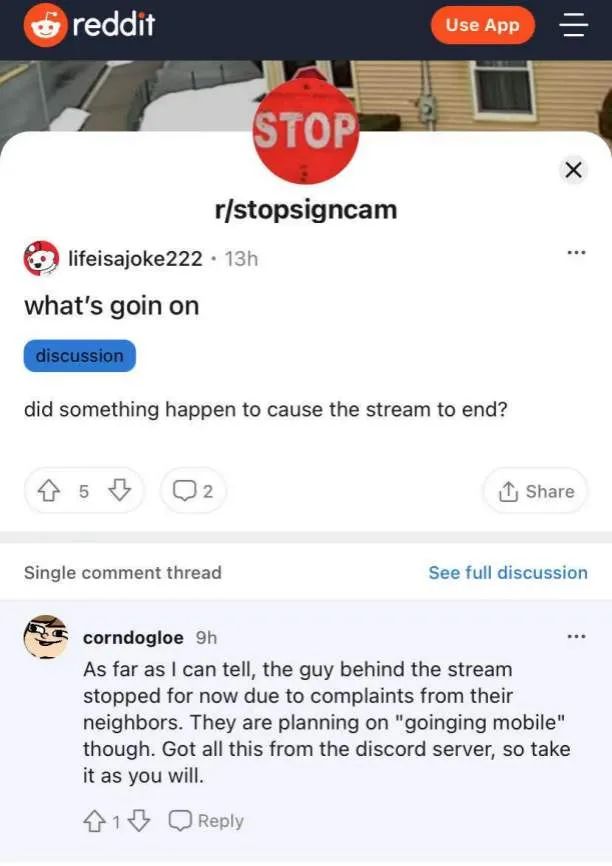Viewport: 612px width, 866px height.
Task: Downvote the "what's goin on" post
Action: (x=119, y=491)
